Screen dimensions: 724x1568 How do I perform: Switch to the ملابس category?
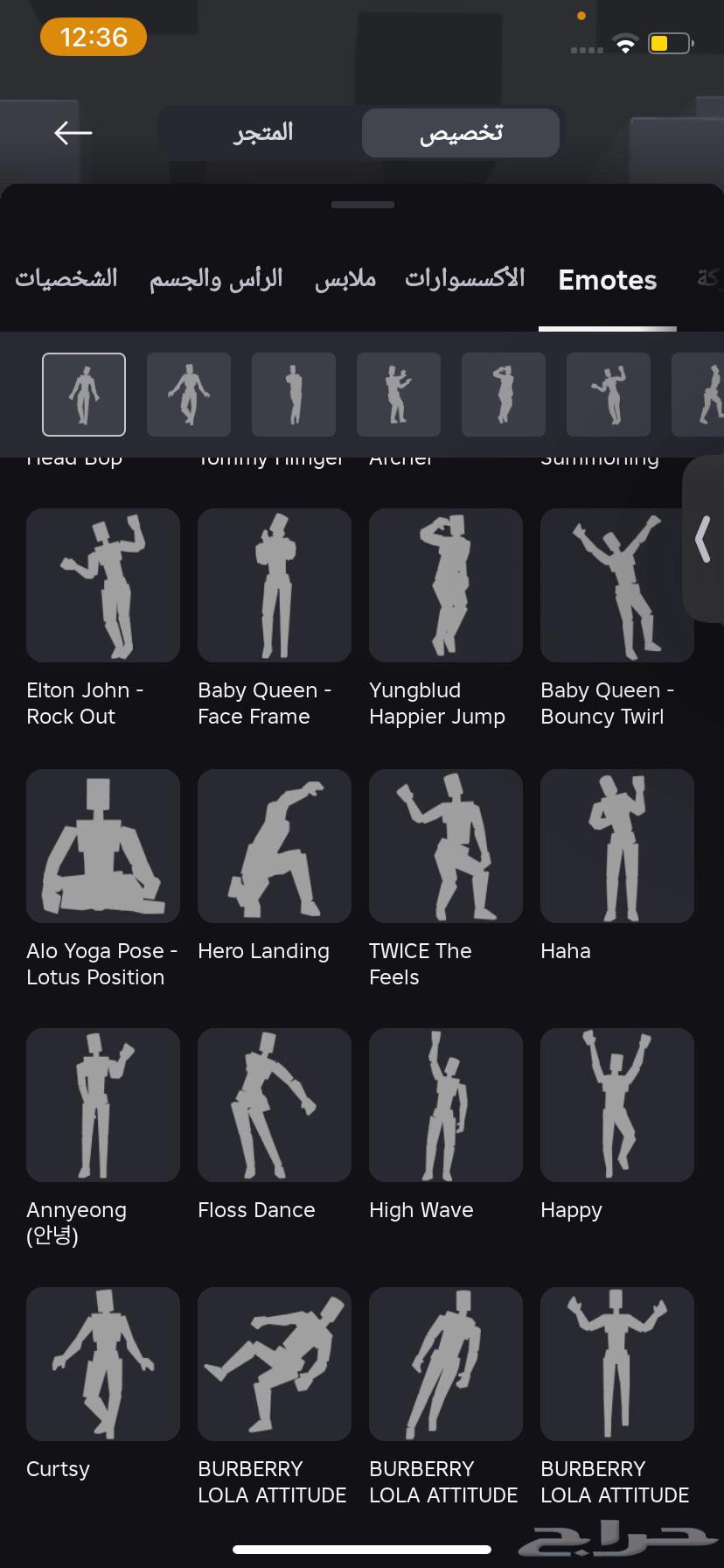point(345,279)
